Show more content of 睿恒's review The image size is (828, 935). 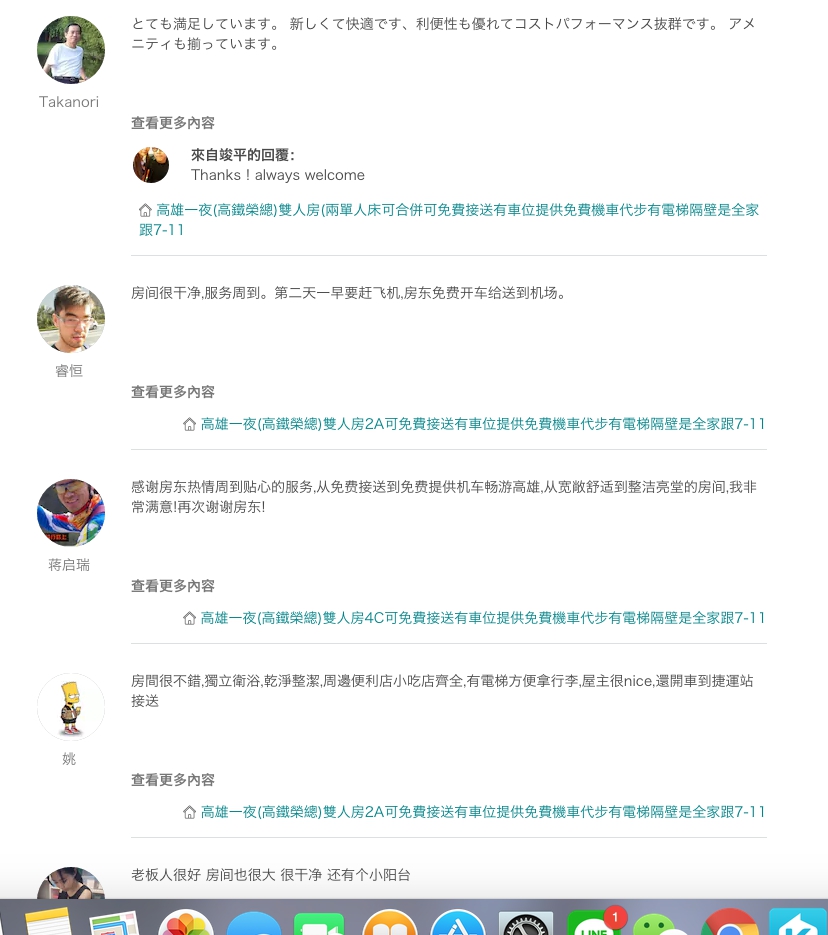[173, 392]
